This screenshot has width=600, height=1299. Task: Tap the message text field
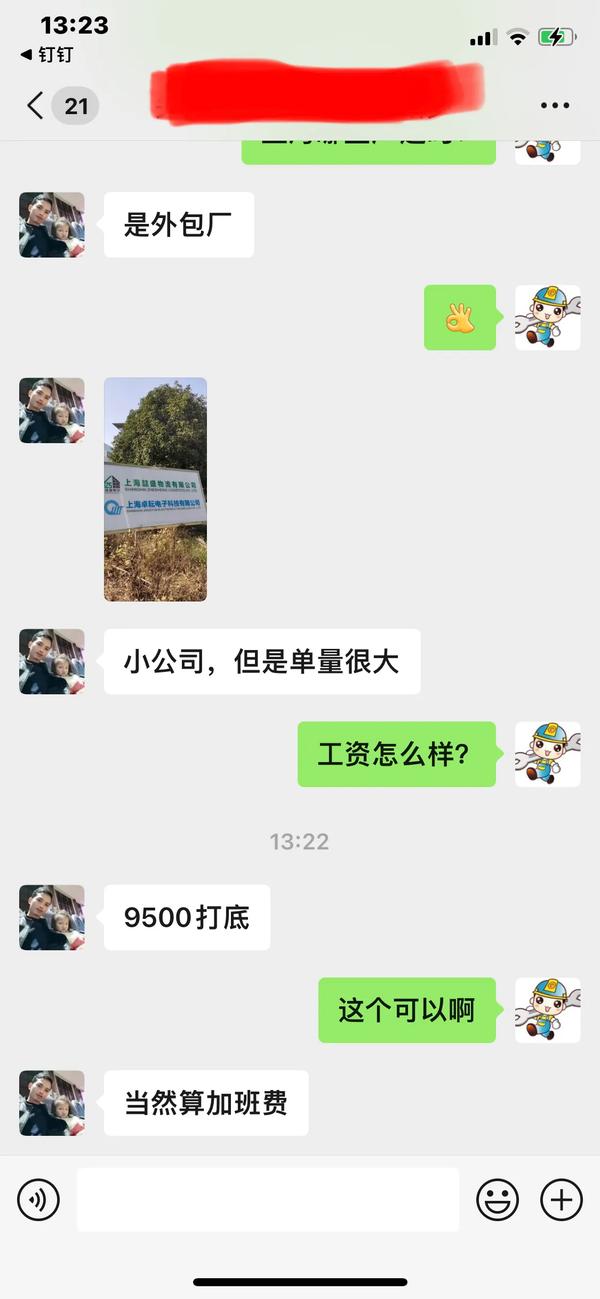267,1199
